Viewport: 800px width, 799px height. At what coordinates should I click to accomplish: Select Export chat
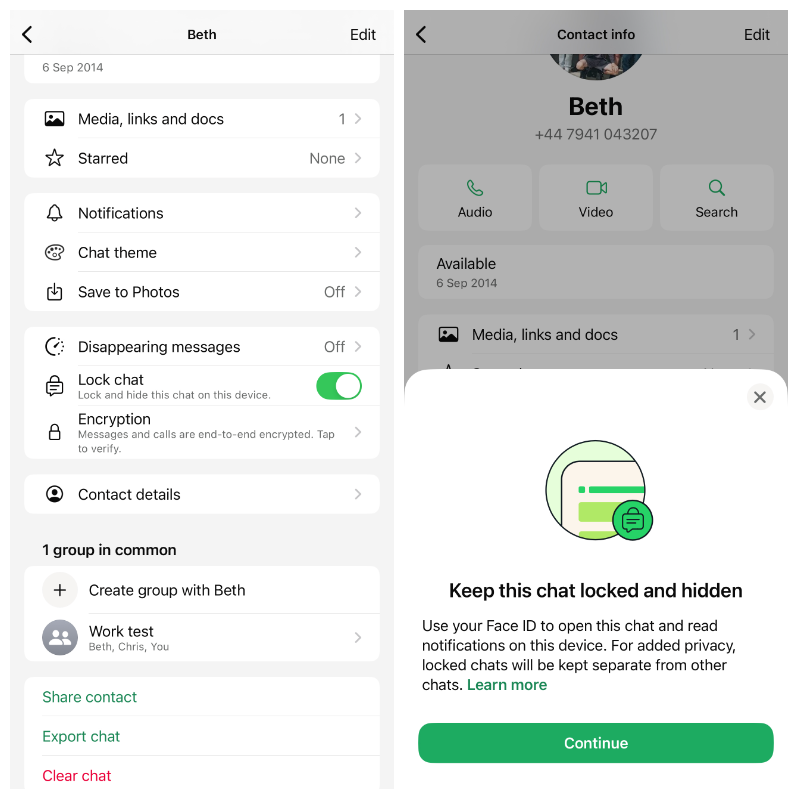pyautogui.click(x=81, y=737)
